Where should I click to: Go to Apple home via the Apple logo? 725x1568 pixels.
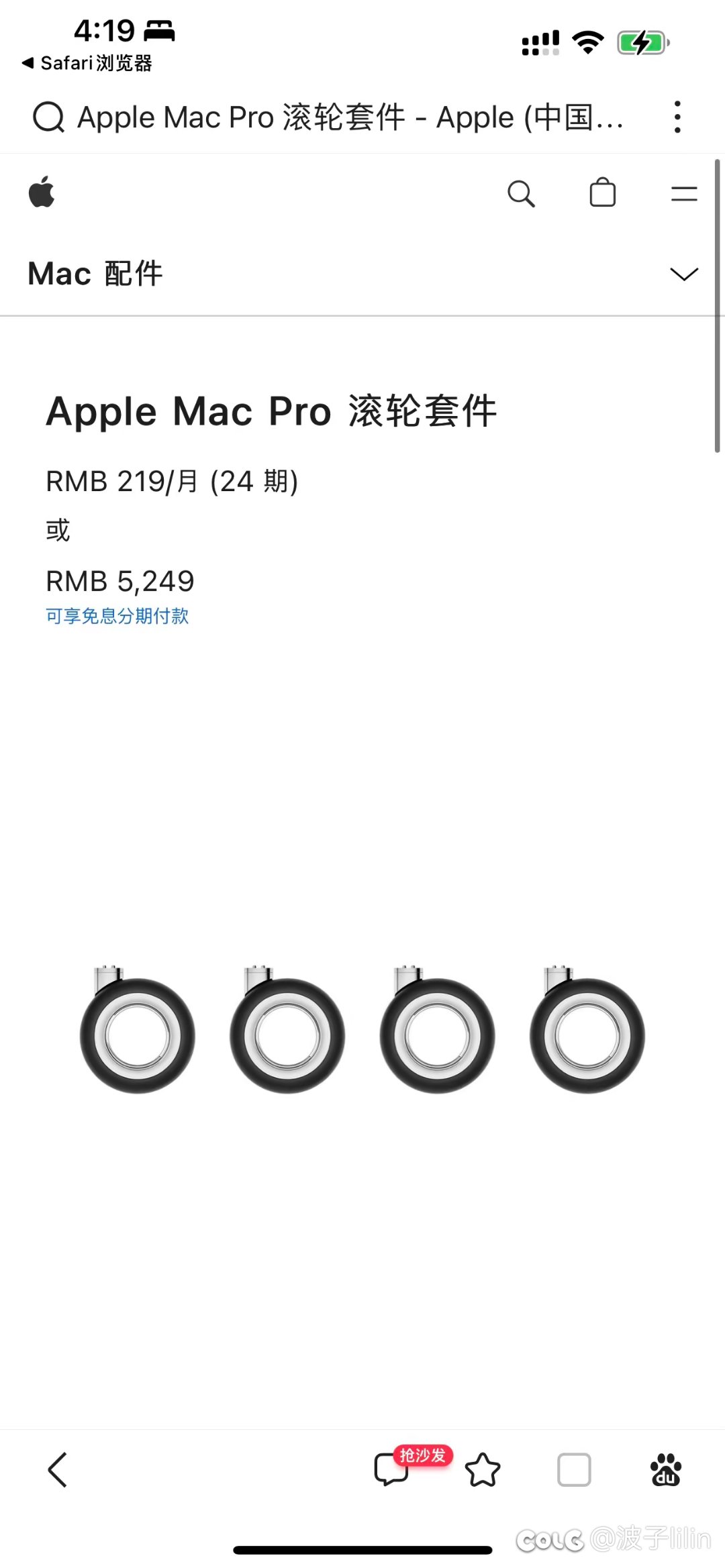pyautogui.click(x=42, y=193)
